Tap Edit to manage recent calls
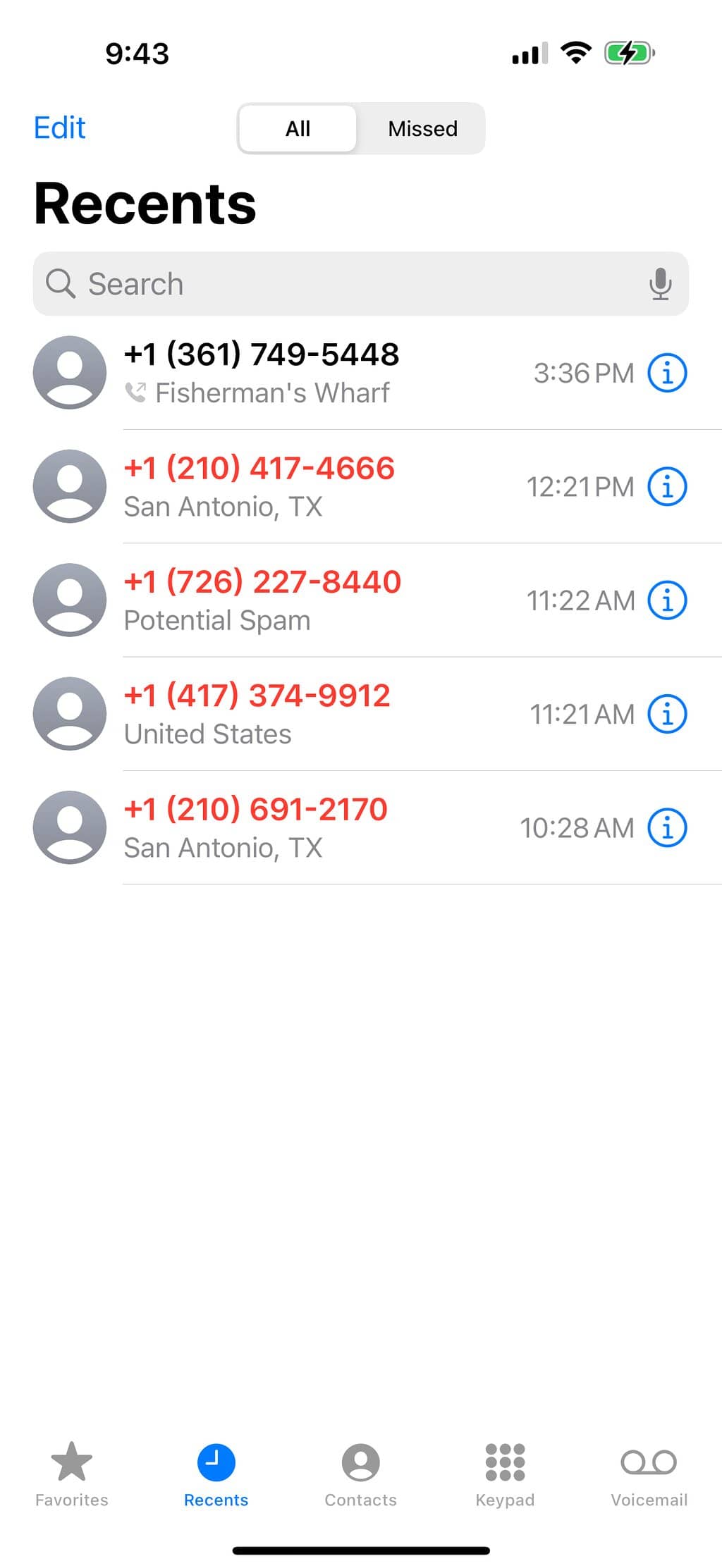The height and width of the screenshot is (1568, 722). pos(60,128)
